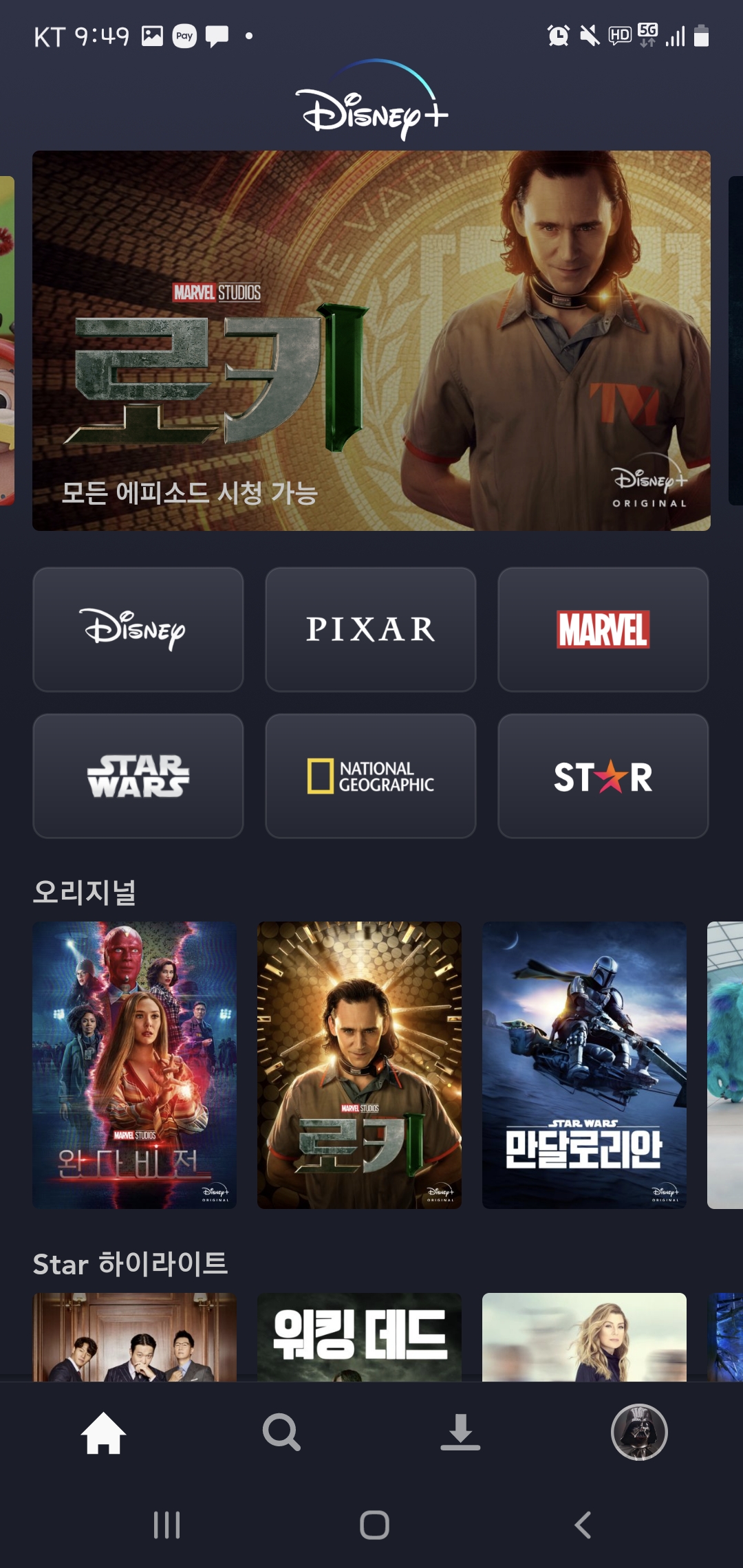
Task: Open the Loki poster in Originals
Action: coord(359,1065)
